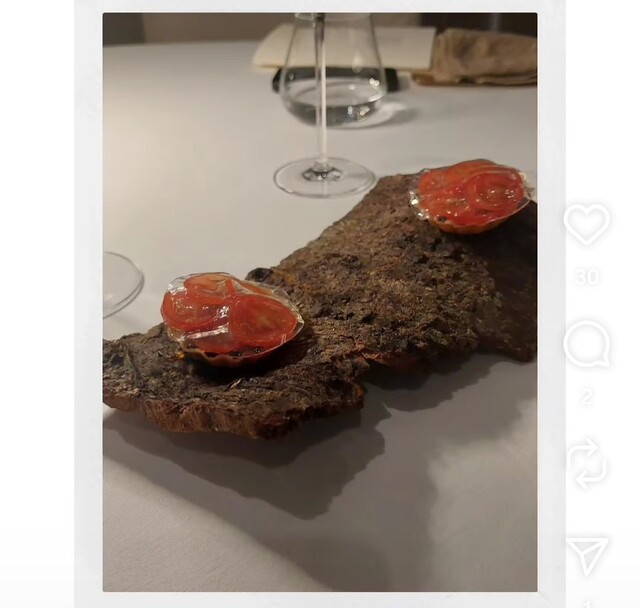
Task: Open the comments on this post
Action: tap(587, 345)
